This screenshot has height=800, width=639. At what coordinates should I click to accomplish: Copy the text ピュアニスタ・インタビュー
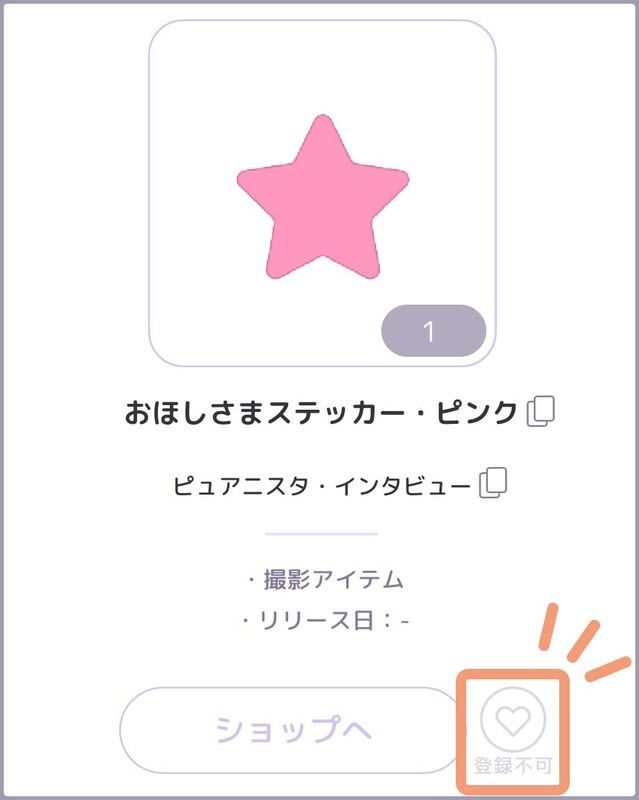point(494,484)
